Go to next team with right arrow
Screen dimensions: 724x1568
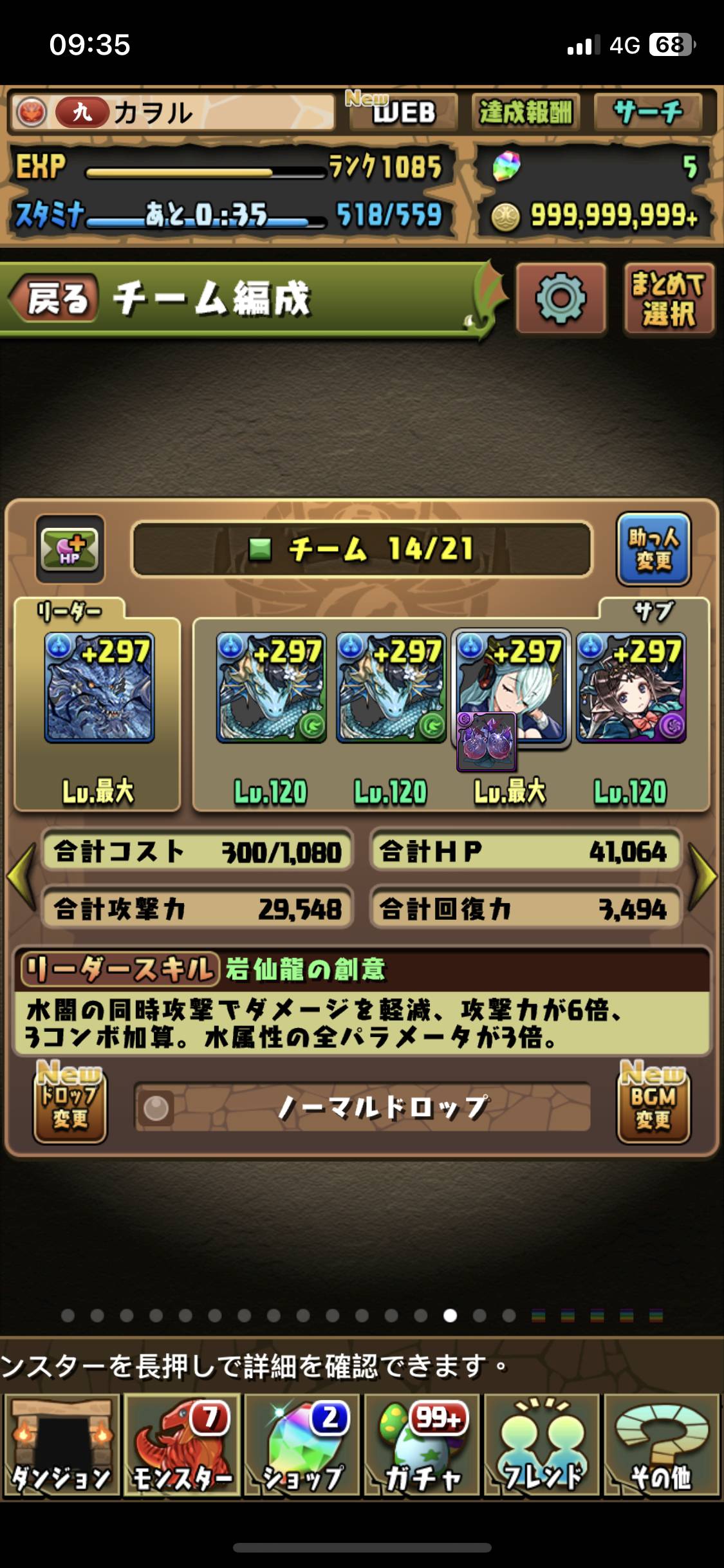pyautogui.click(x=702, y=878)
